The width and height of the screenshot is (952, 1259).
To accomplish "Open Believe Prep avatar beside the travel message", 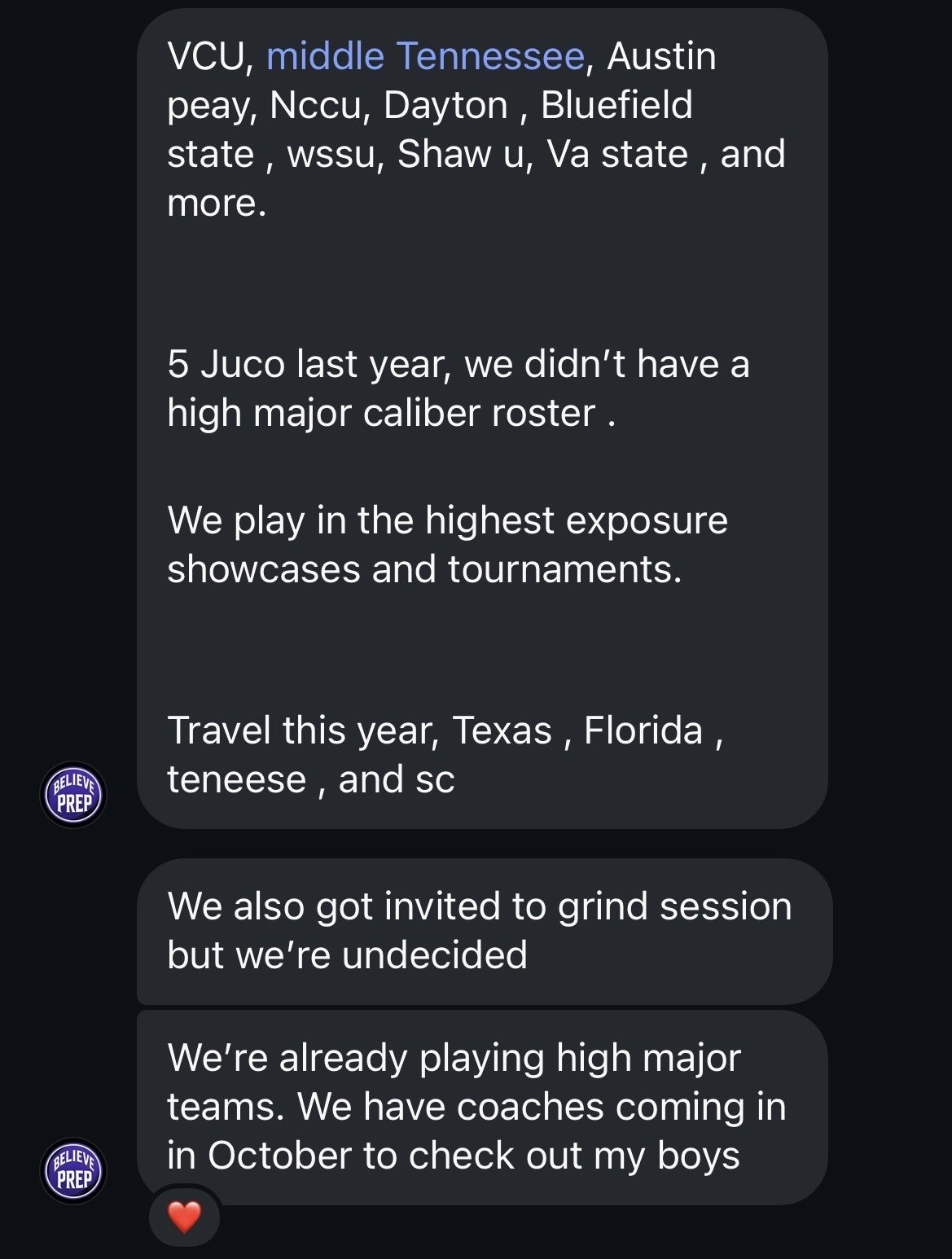I will (73, 795).
